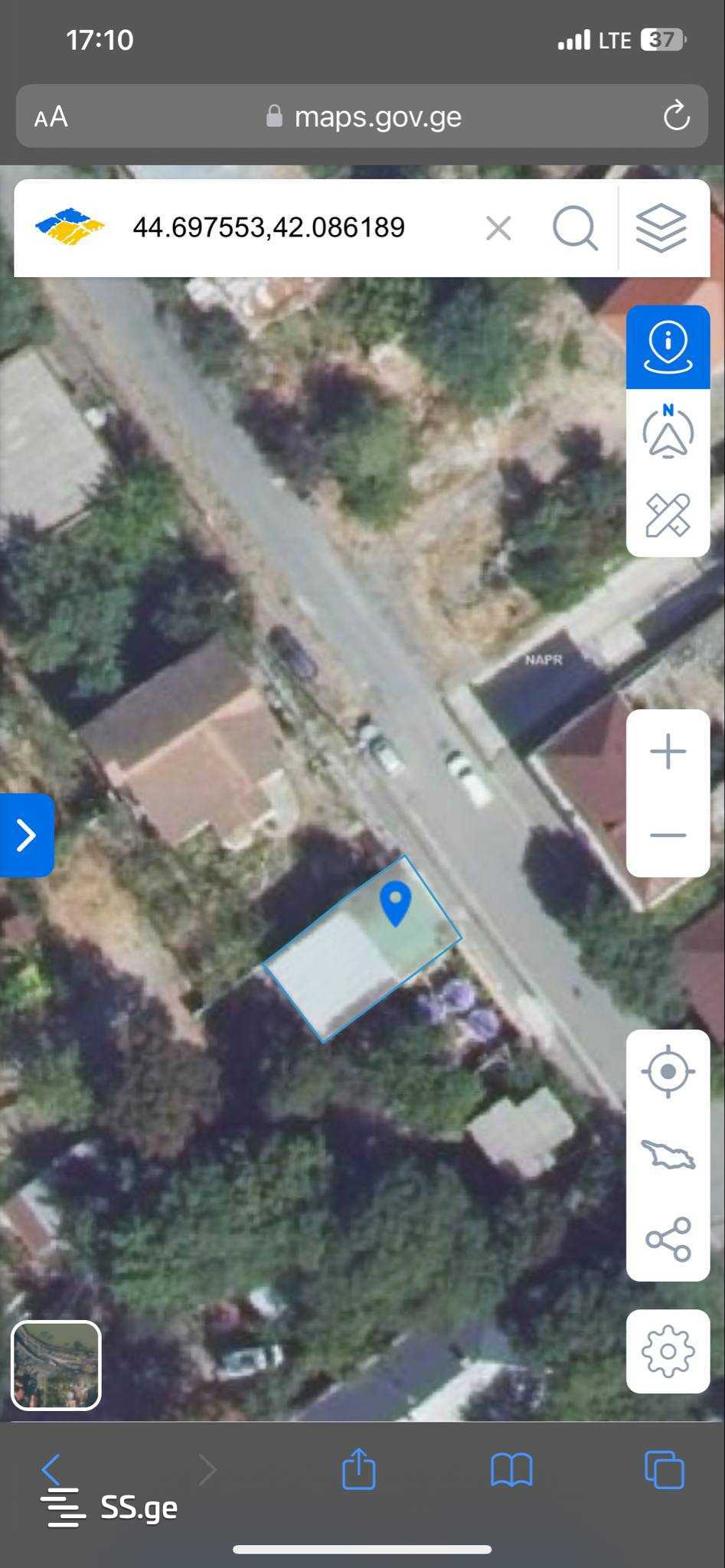Open map settings gear

click(x=668, y=1351)
